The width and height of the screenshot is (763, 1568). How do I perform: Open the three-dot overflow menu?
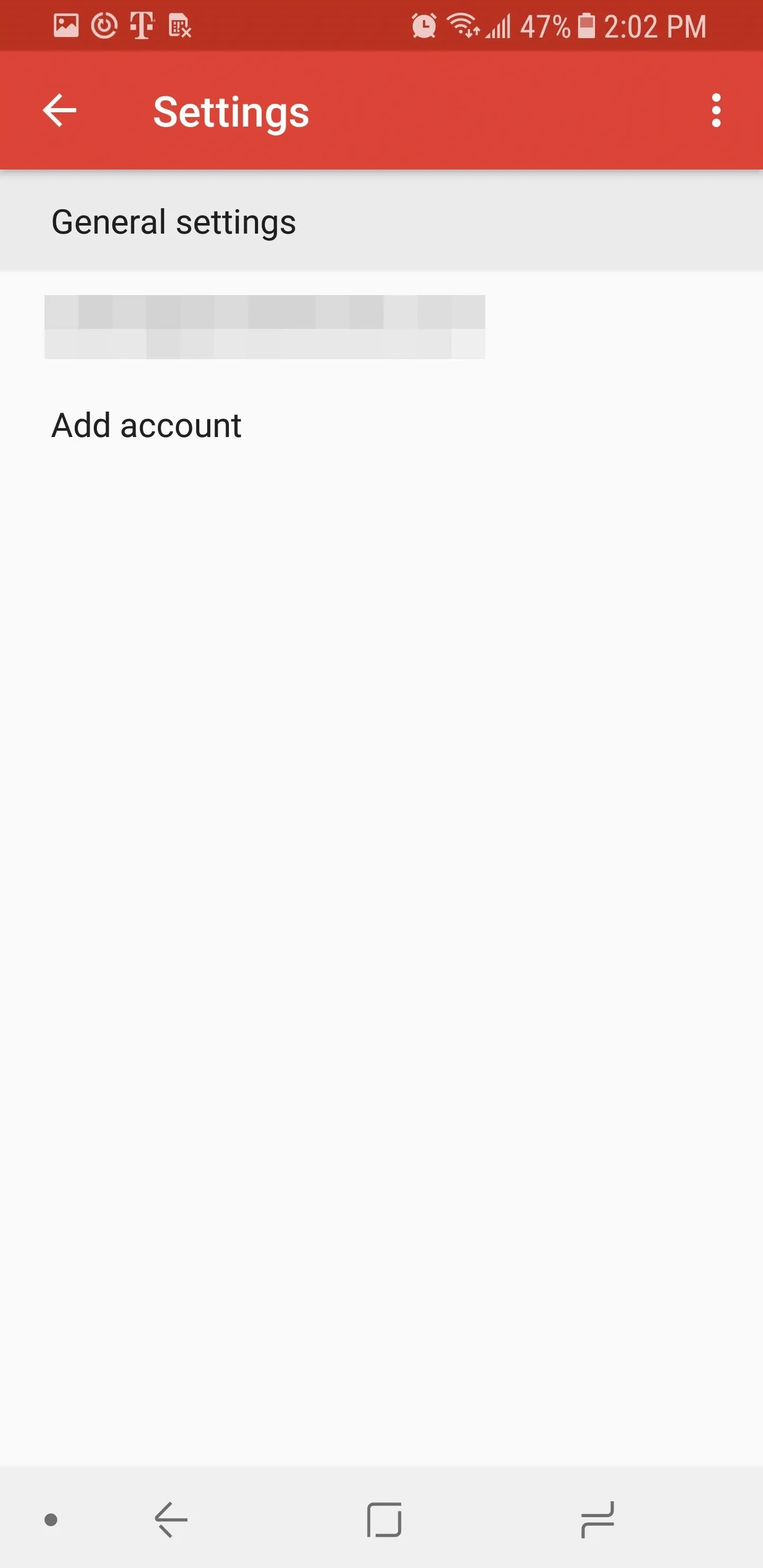716,111
